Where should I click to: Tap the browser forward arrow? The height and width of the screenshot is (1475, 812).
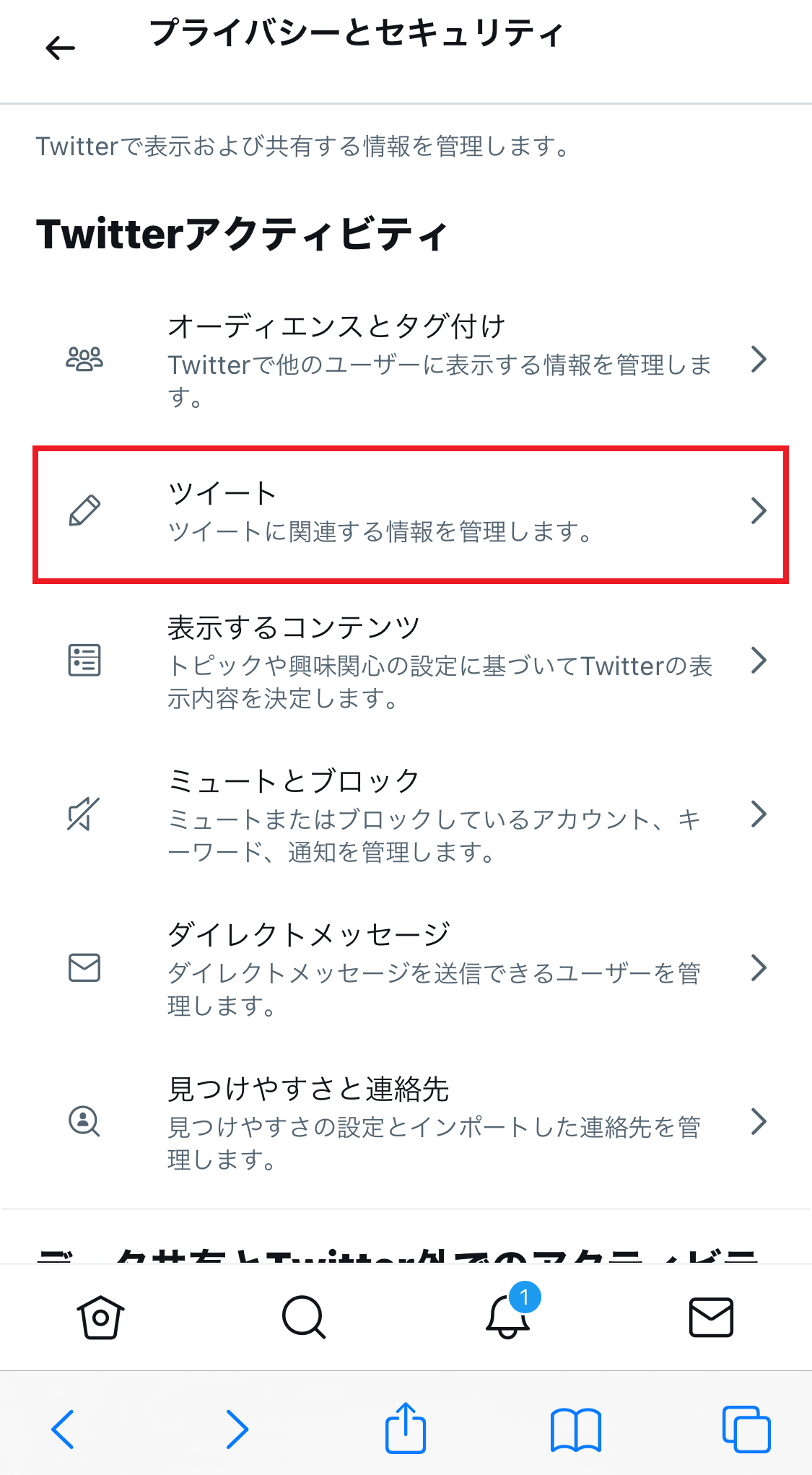coord(237,1429)
